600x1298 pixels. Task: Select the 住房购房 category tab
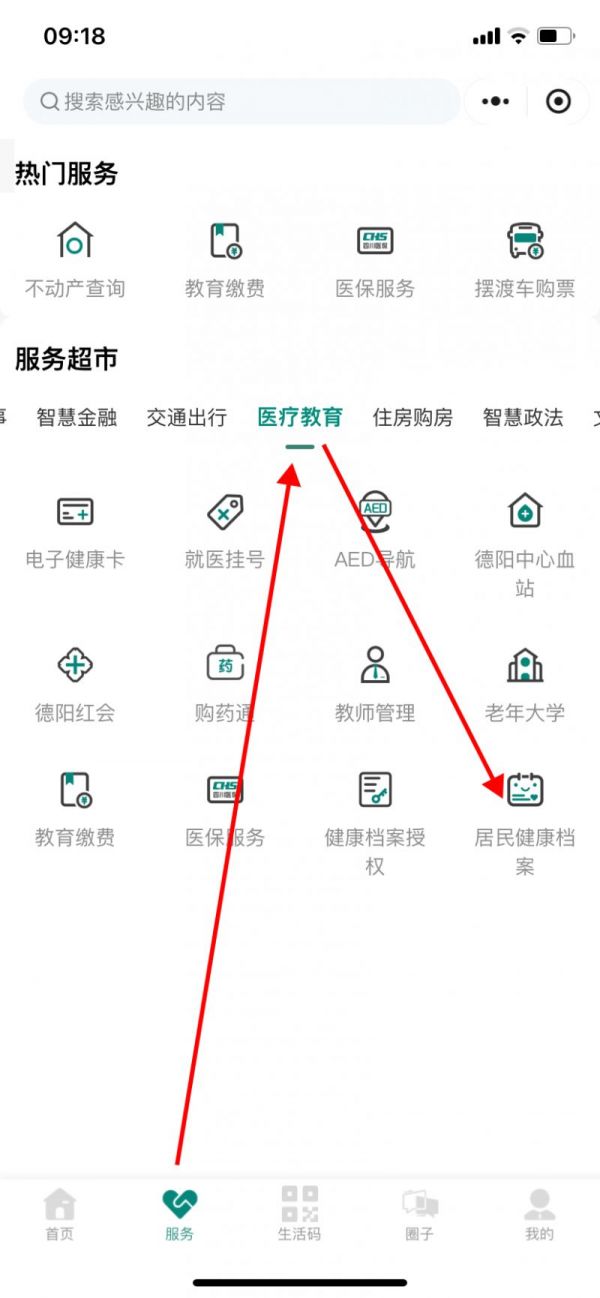[413, 418]
